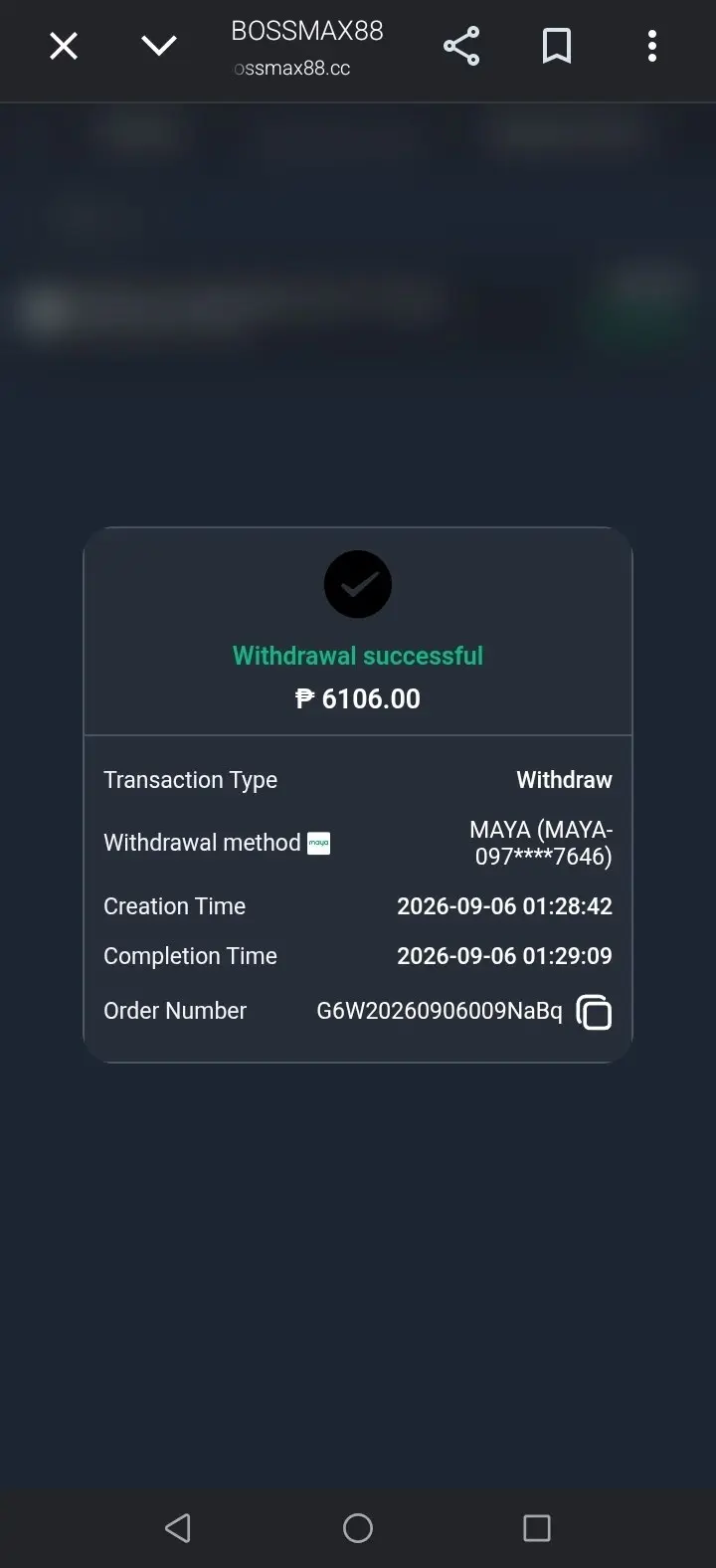Go back using the system back button
This screenshot has height=1568, width=716.
pyautogui.click(x=178, y=1528)
